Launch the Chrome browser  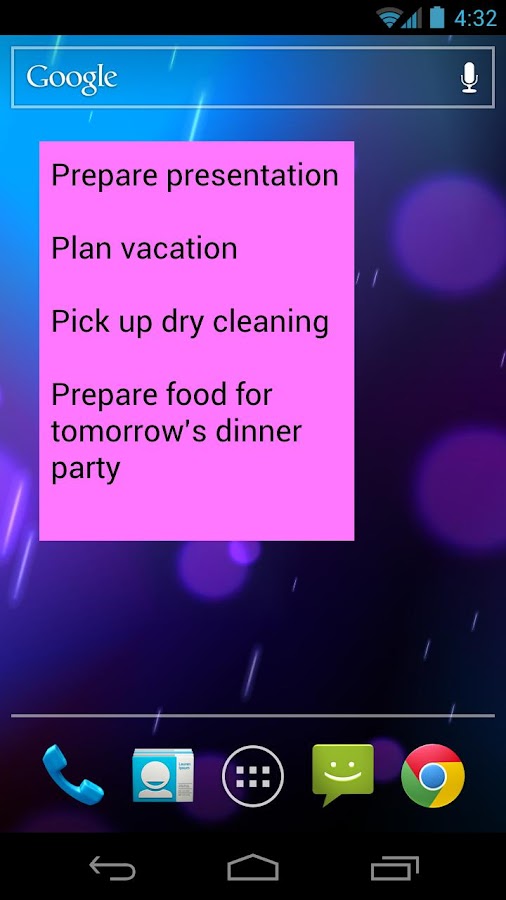tap(433, 776)
